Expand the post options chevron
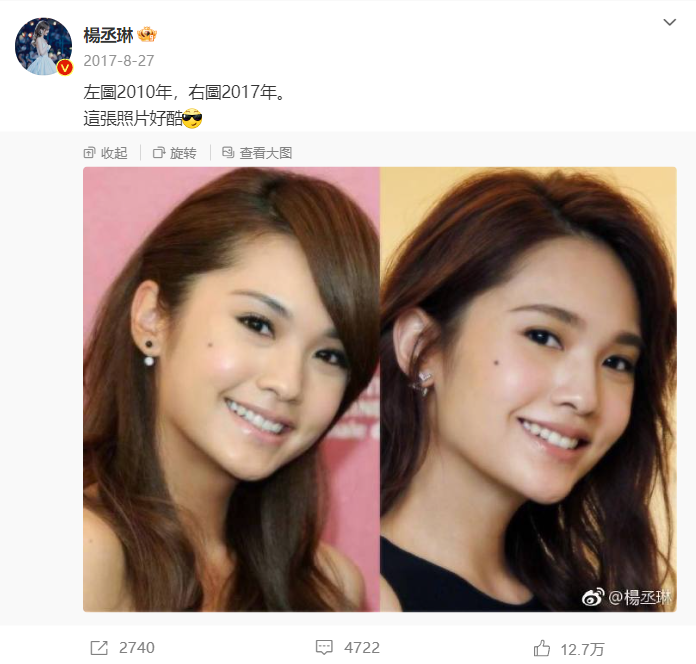This screenshot has width=696, height=664. 671,22
